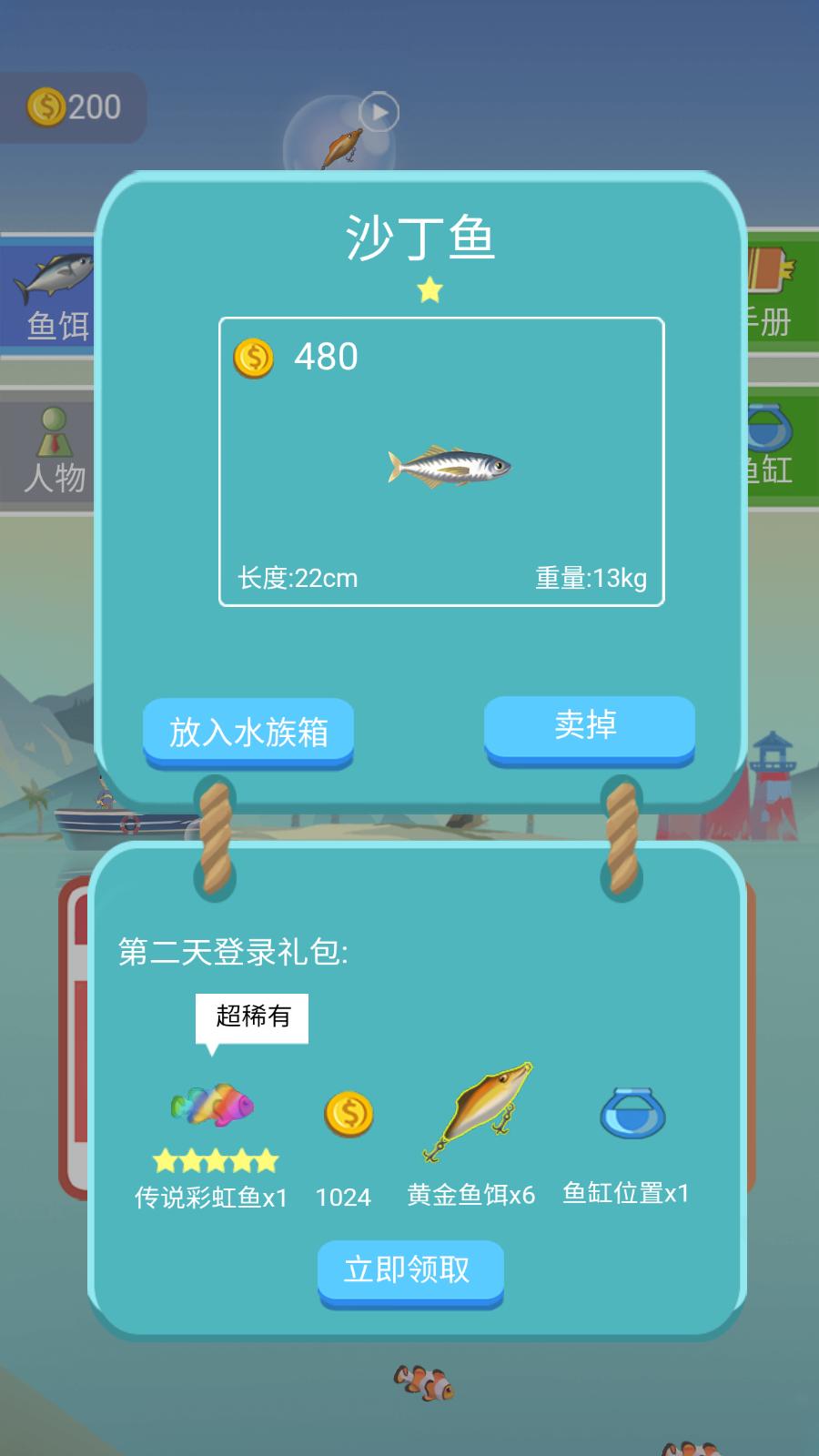The image size is (819, 1456).
Task: Sell the sardine with 卖掉
Action: pos(589,725)
